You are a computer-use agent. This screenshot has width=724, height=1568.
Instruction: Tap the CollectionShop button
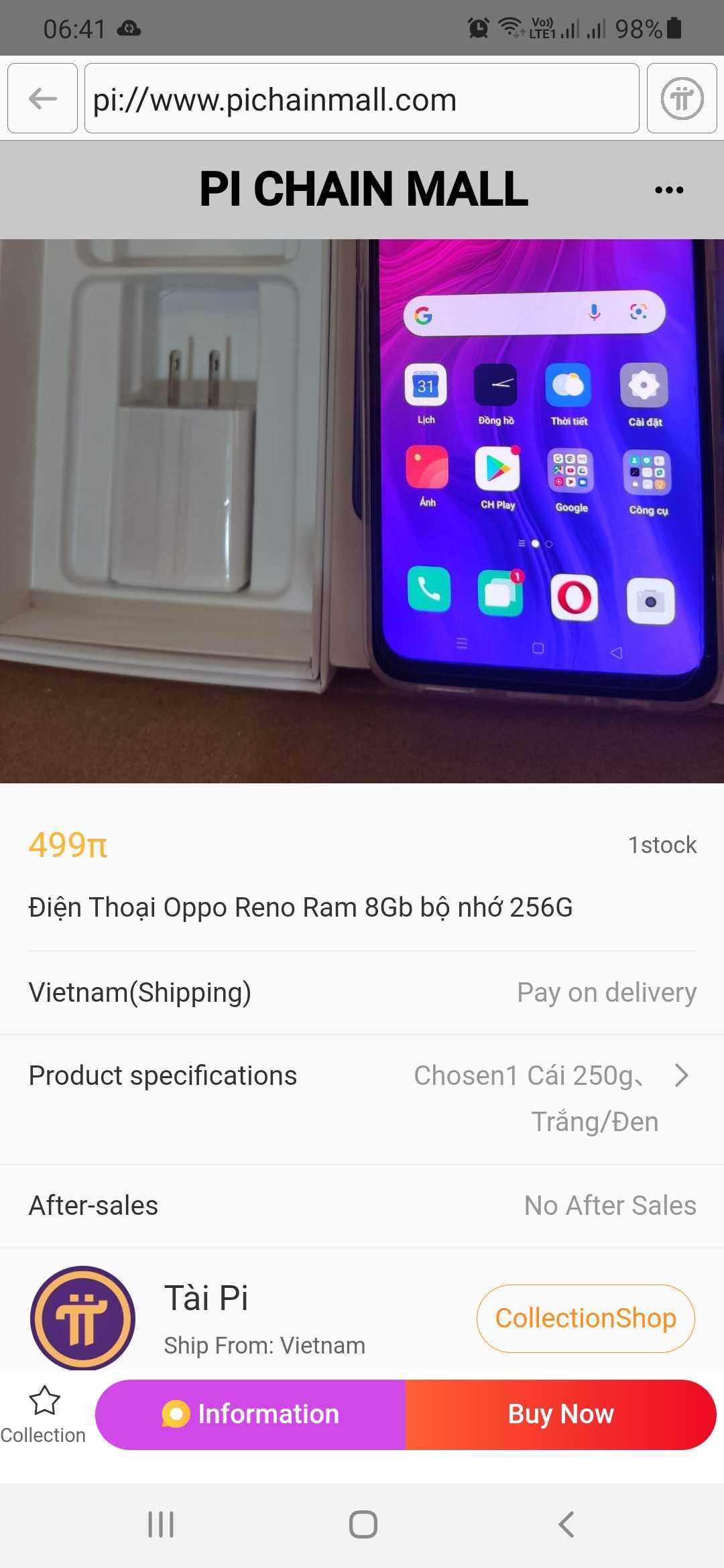point(585,1318)
